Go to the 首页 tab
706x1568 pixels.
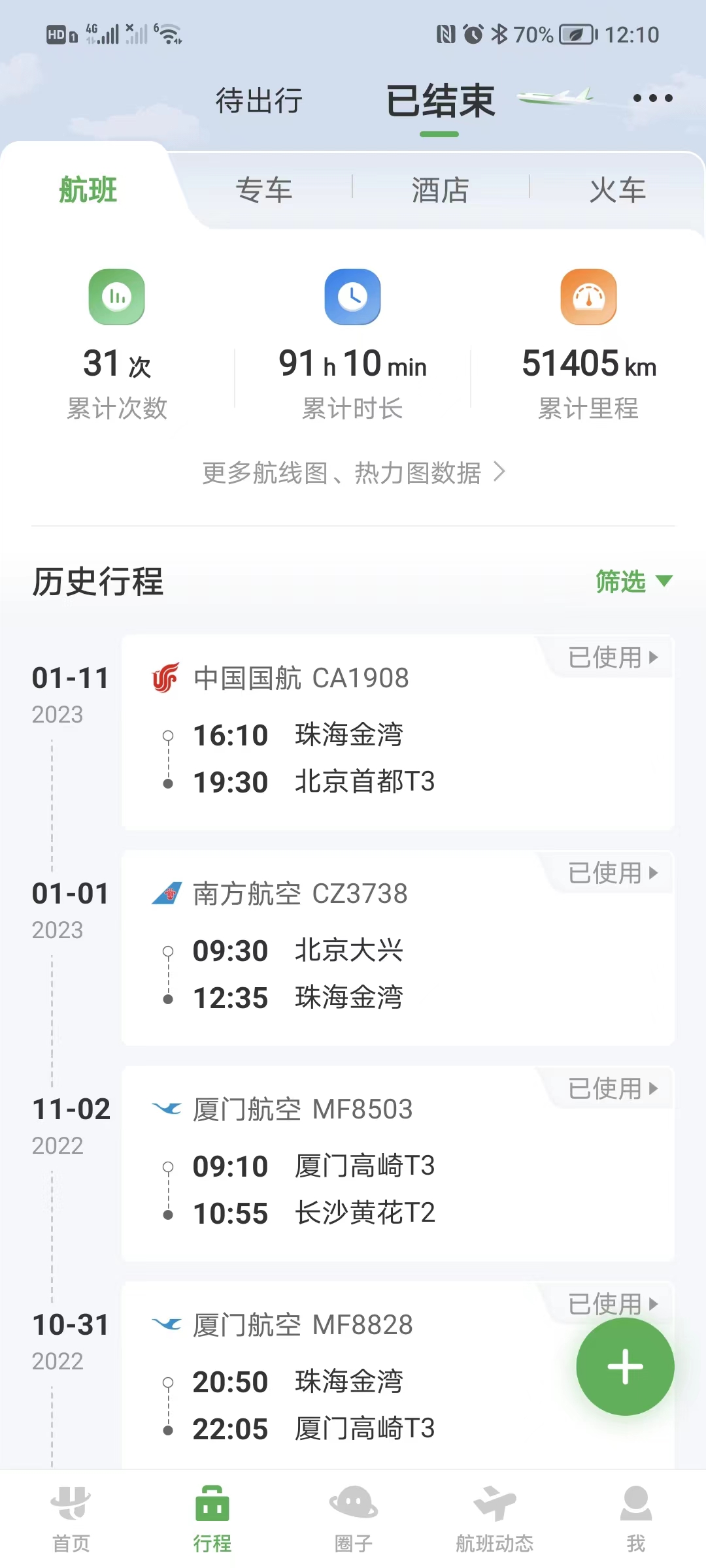pyautogui.click(x=71, y=1519)
